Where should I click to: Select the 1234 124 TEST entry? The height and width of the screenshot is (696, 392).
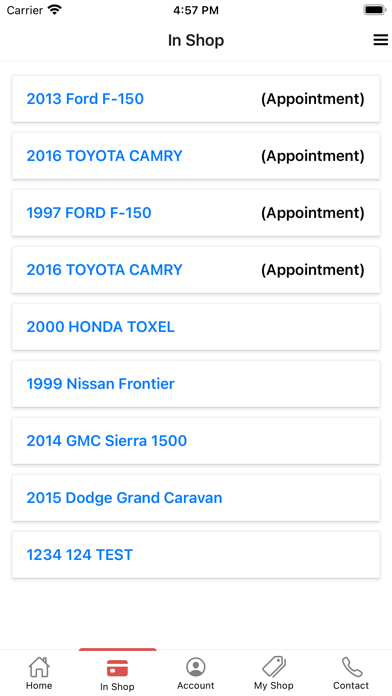point(196,555)
